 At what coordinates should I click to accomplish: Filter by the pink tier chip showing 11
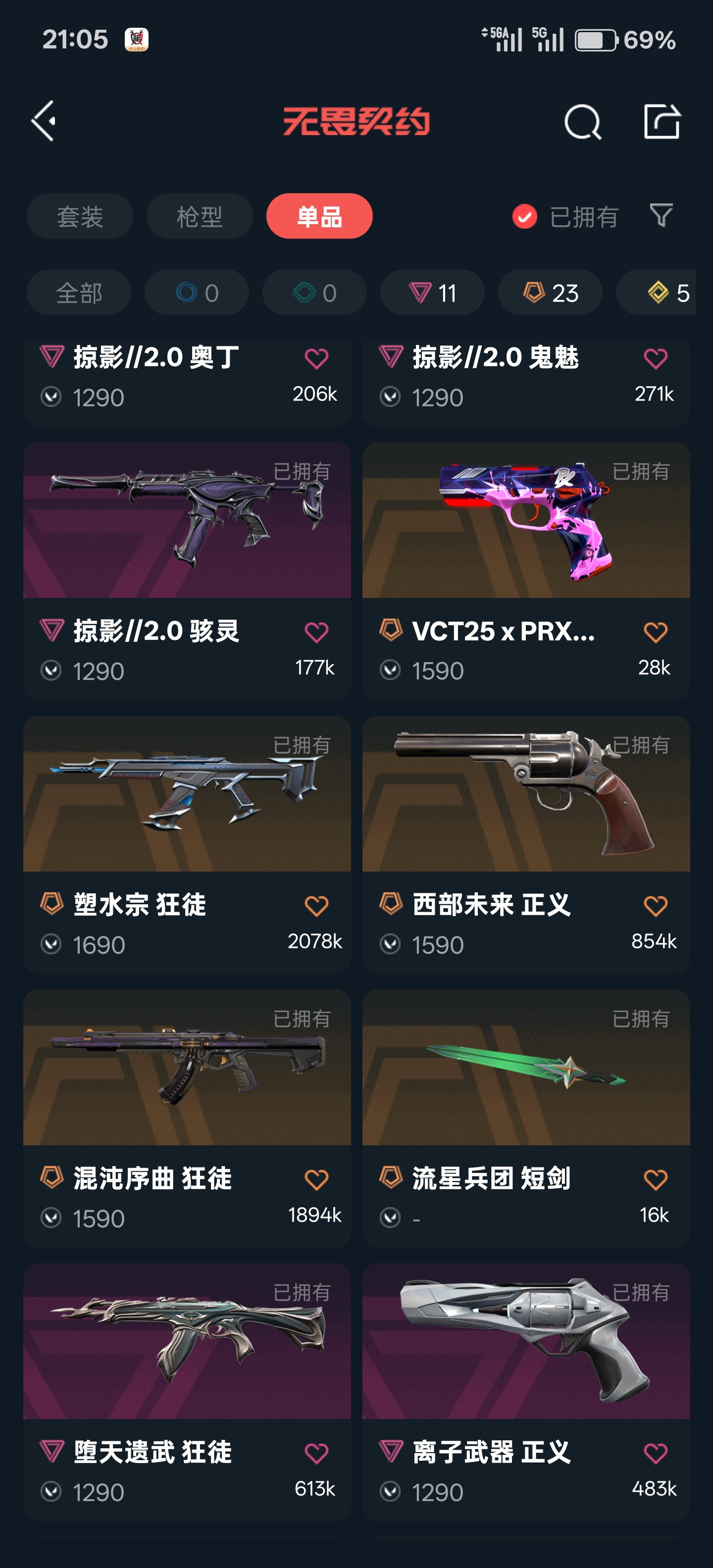click(432, 293)
